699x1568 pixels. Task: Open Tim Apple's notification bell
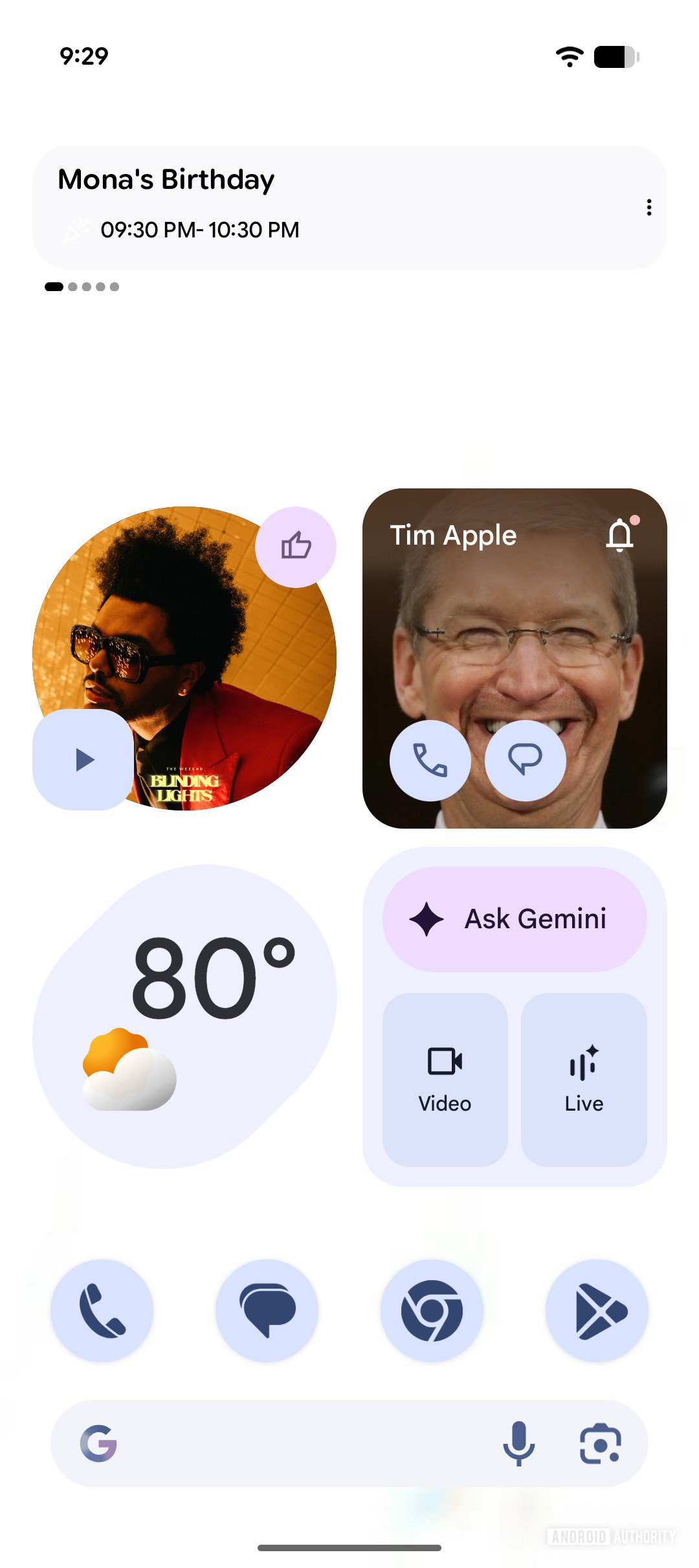click(620, 535)
